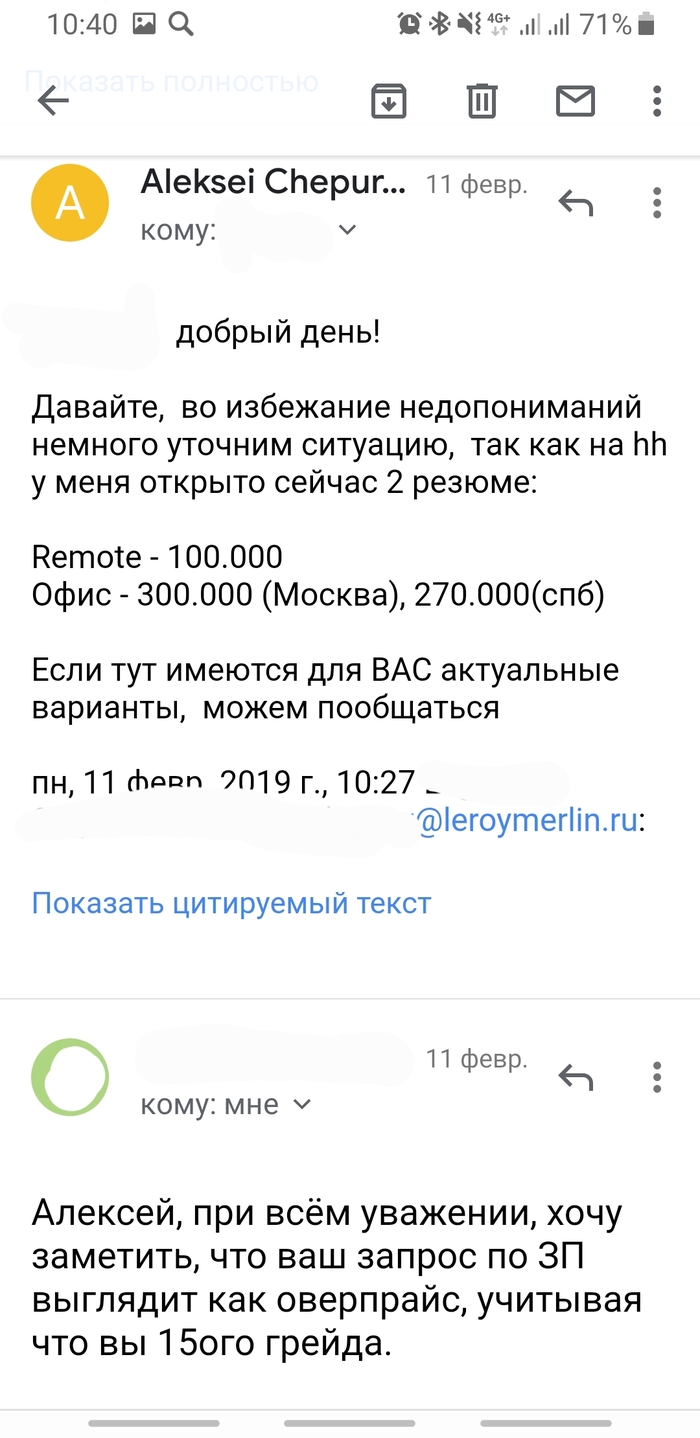Archive this email conversation

tap(389, 101)
